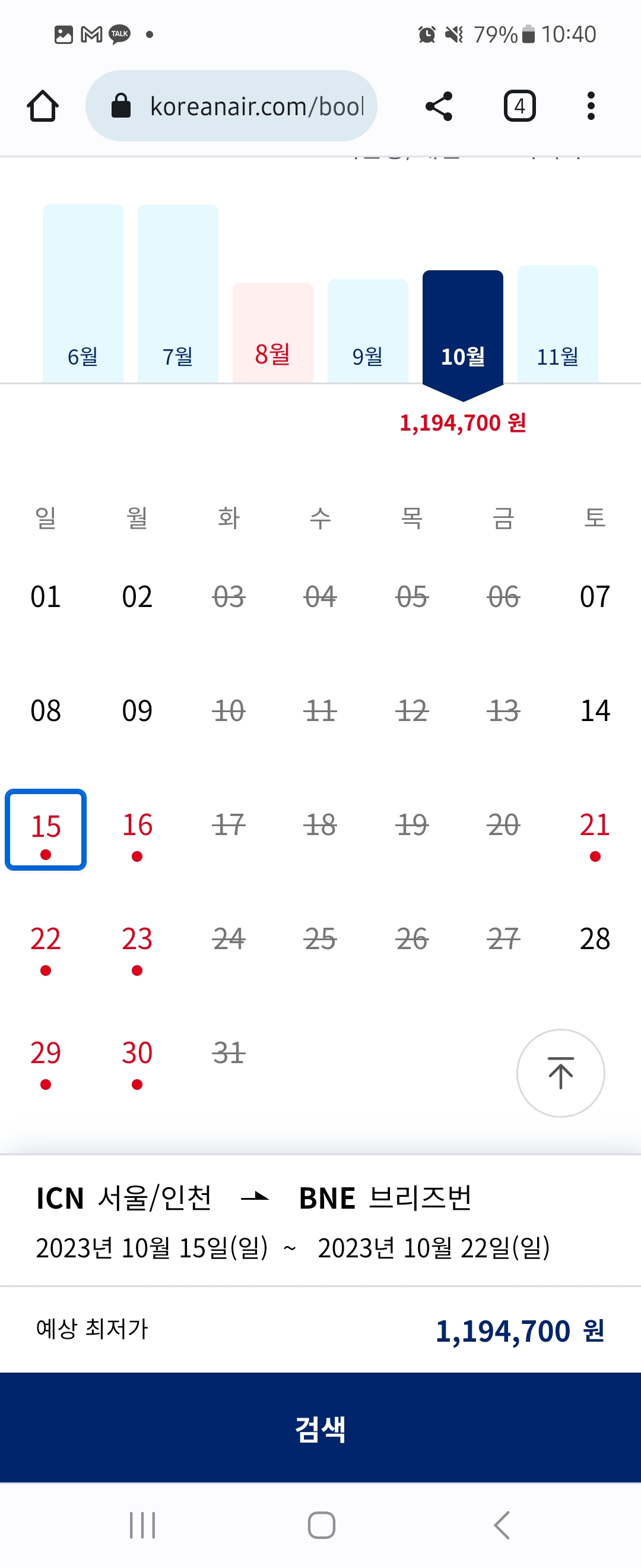Choose date 01 in the calendar
This screenshot has height=1568, width=641.
(x=46, y=596)
